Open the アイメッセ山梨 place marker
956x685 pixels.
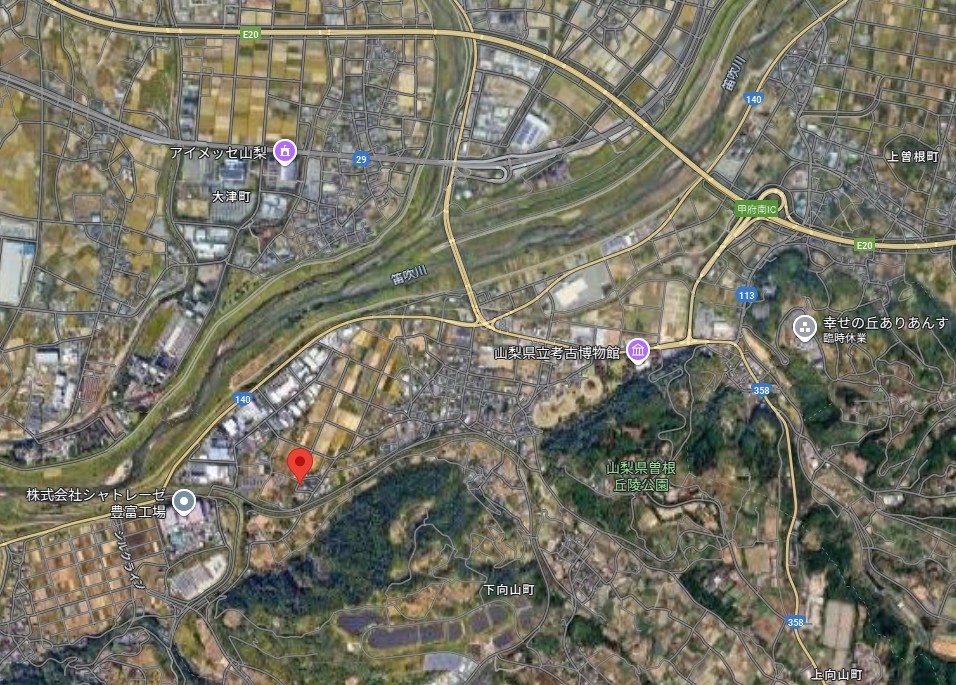point(286,152)
